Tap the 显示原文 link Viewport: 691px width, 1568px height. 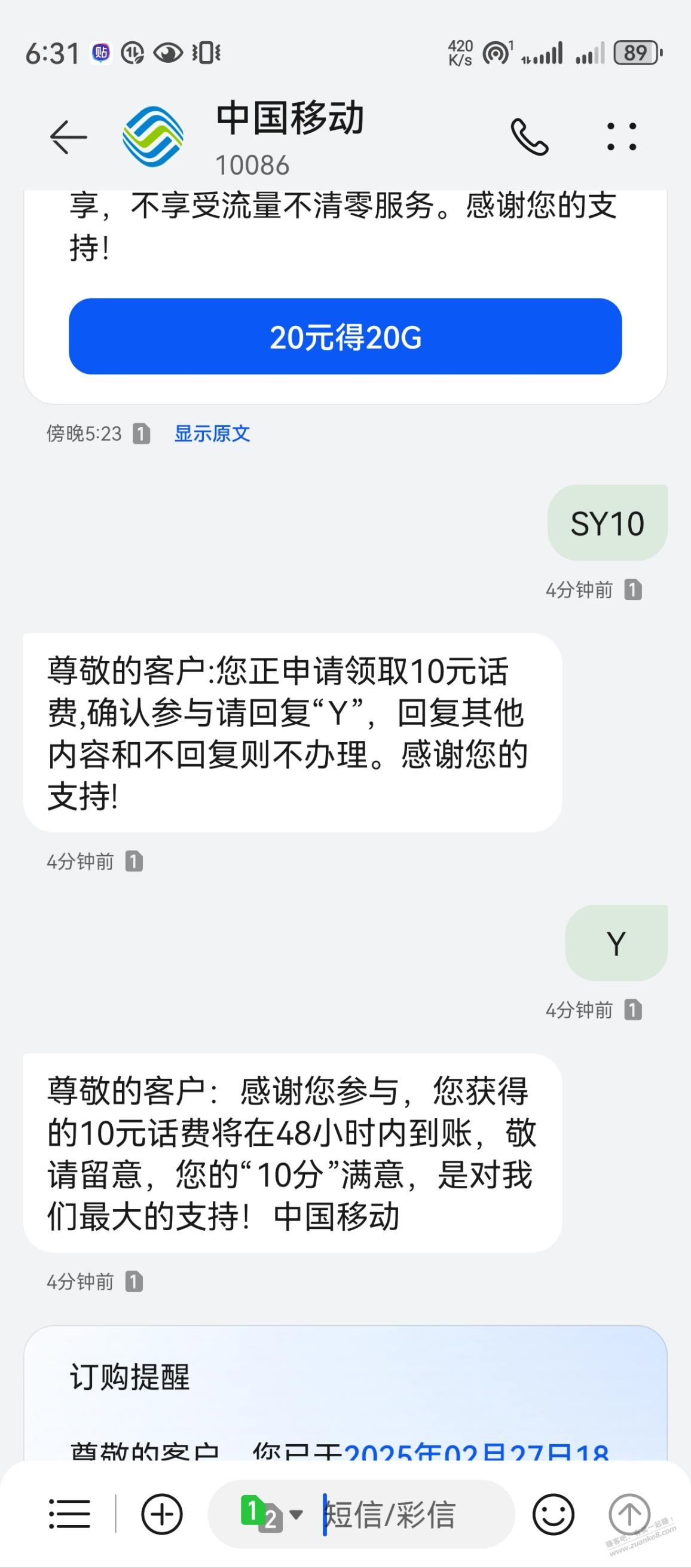point(212,434)
